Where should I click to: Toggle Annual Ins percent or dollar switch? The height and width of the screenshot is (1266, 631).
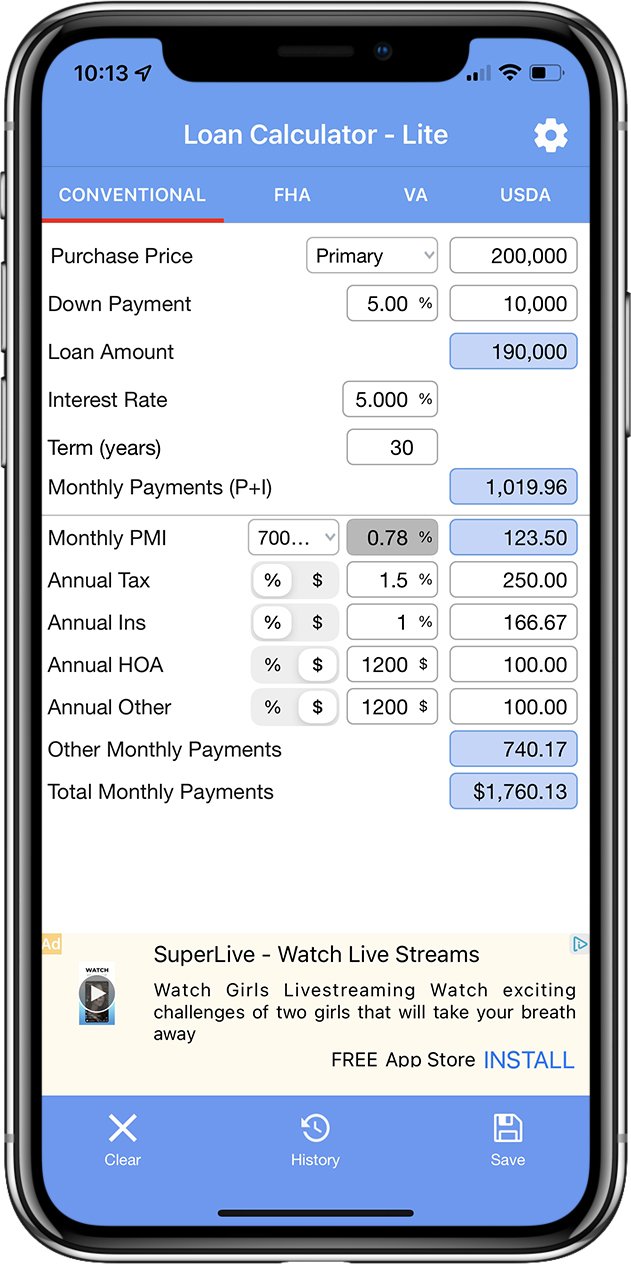click(294, 623)
